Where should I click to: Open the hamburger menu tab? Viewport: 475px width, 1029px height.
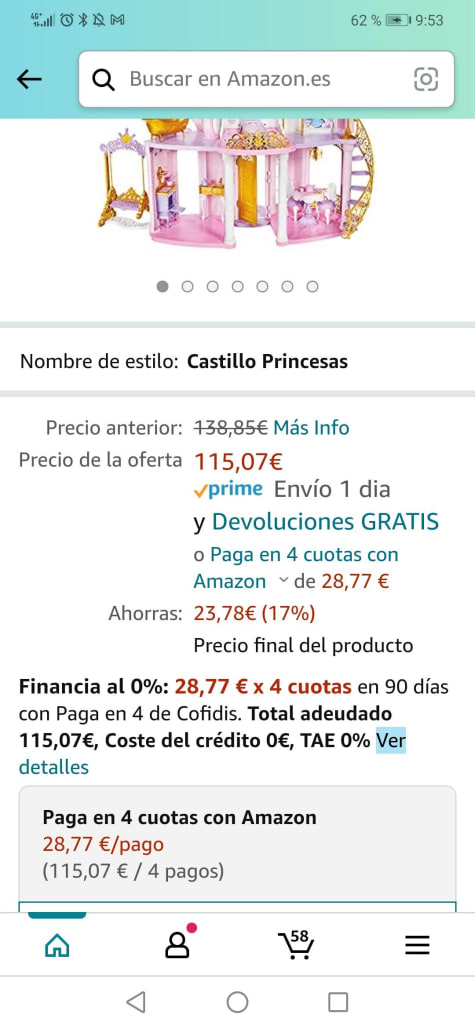coord(417,944)
